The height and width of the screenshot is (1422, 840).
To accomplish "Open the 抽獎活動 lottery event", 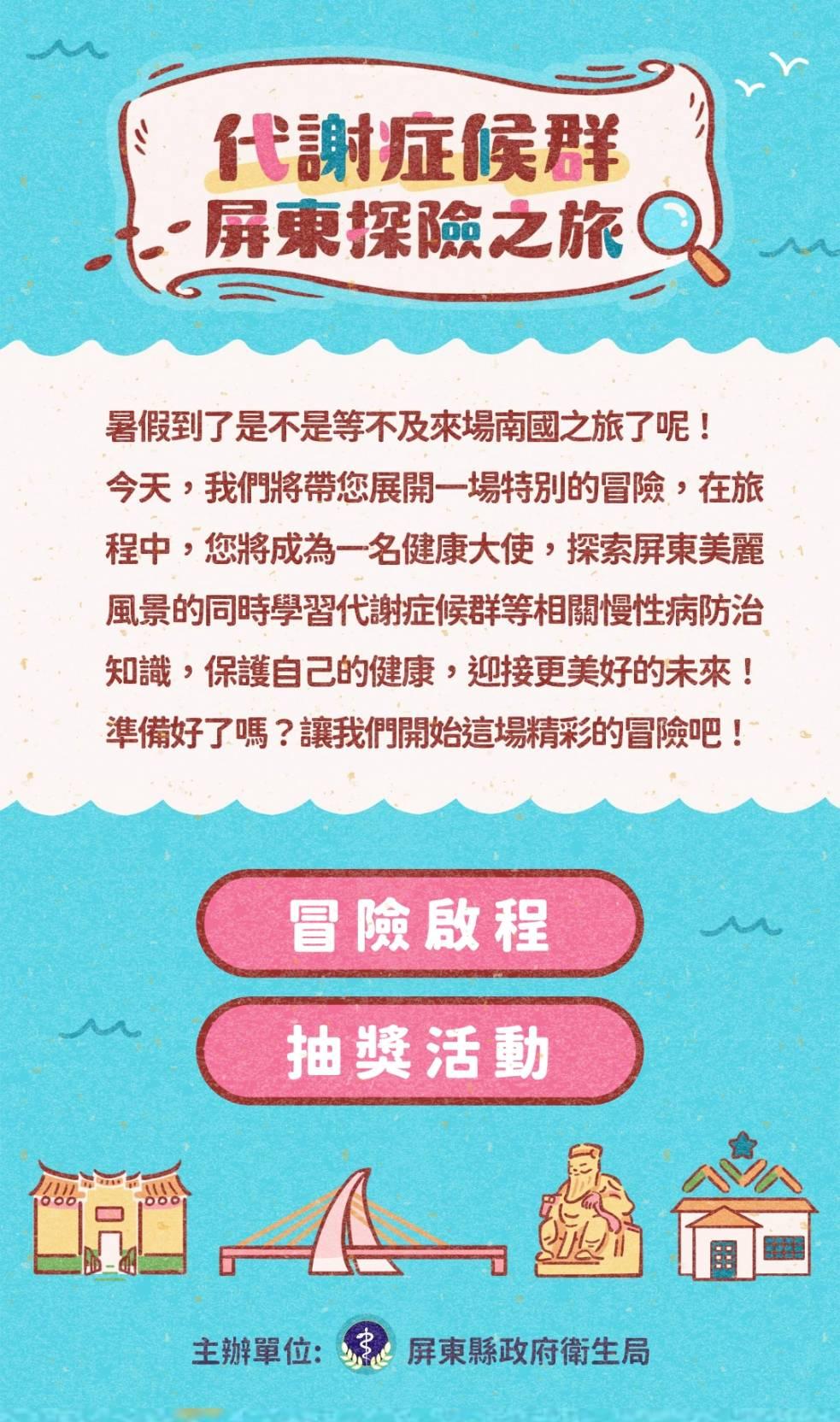I will pos(420,1050).
